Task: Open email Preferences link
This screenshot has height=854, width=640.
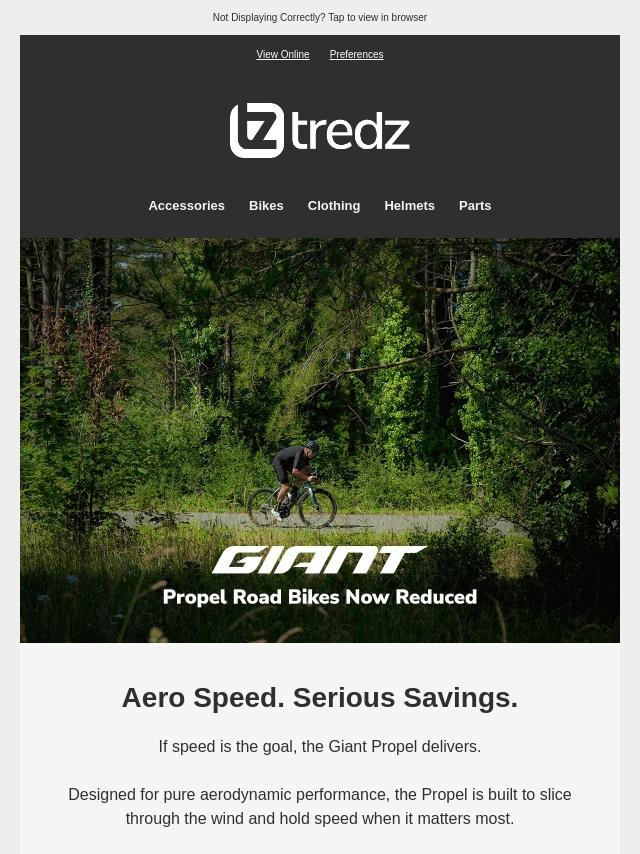Action: (356, 55)
